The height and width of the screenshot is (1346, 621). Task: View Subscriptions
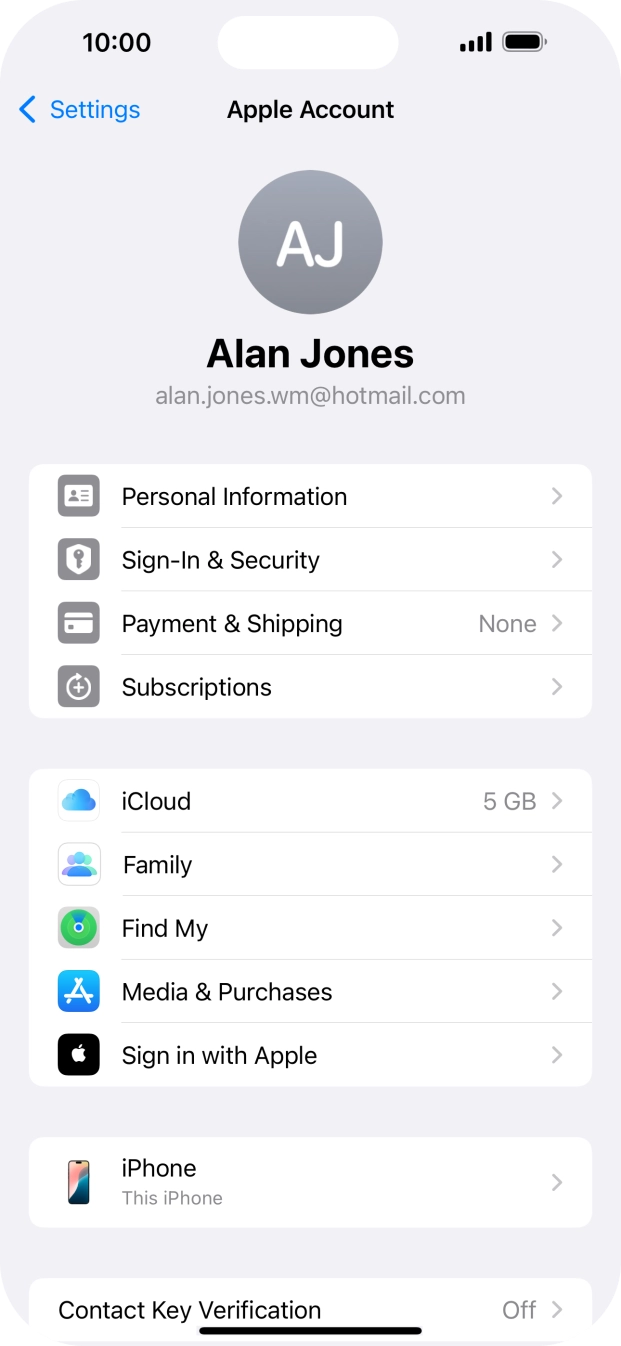[x=310, y=687]
